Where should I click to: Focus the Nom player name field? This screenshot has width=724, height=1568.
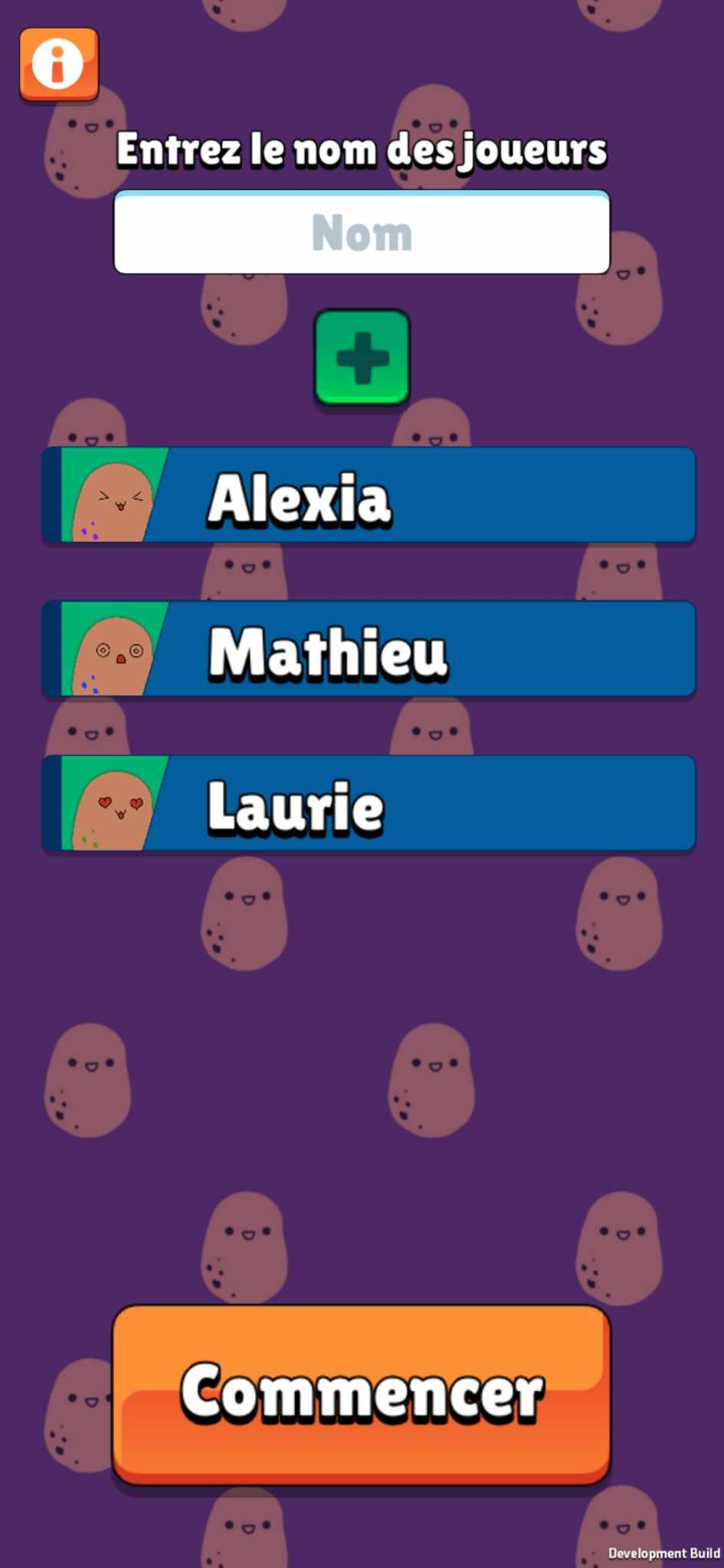tap(362, 232)
